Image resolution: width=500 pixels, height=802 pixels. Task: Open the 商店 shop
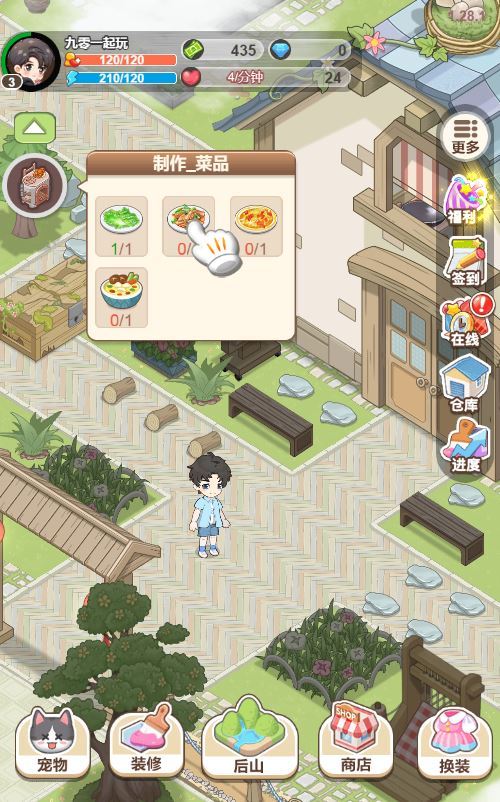click(x=356, y=741)
